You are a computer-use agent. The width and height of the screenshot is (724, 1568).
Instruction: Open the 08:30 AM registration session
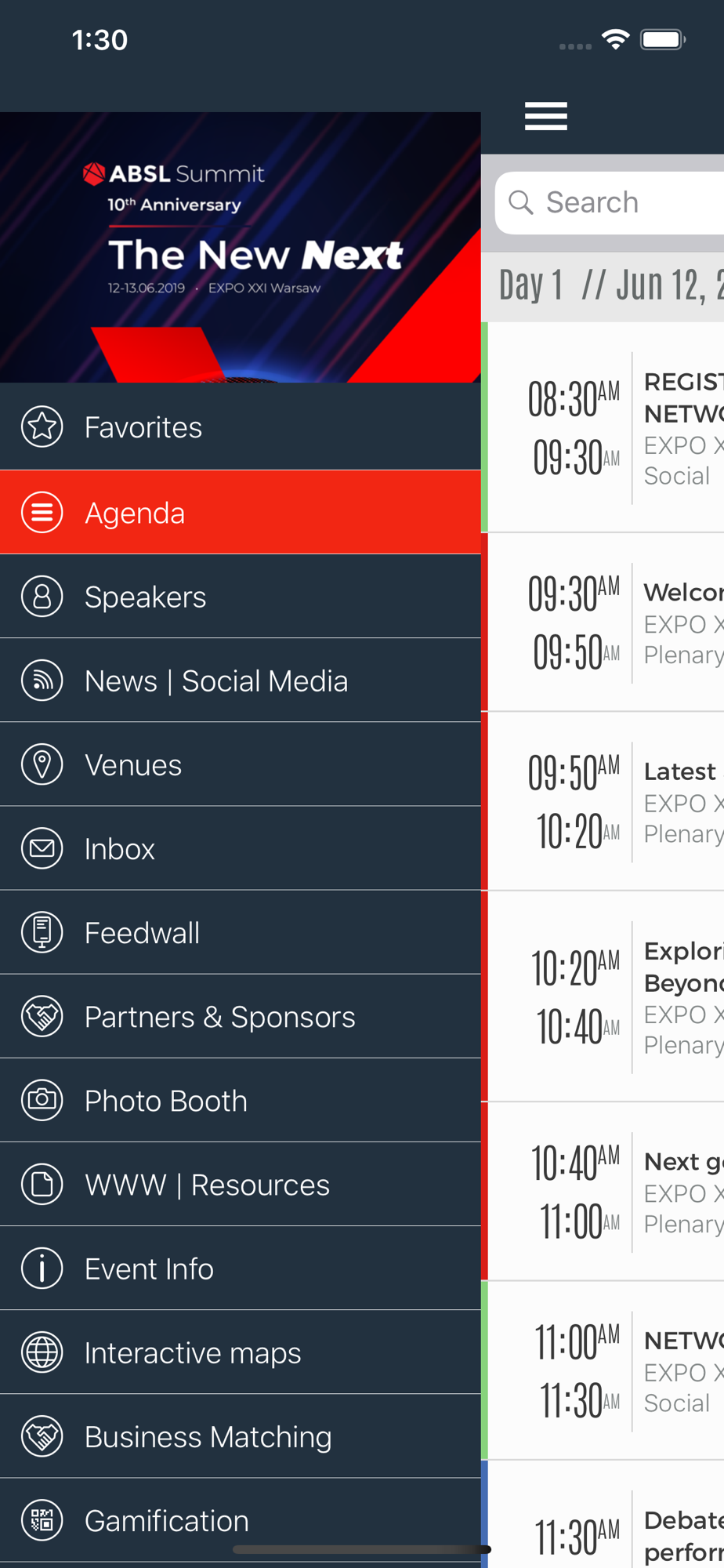pos(603,427)
